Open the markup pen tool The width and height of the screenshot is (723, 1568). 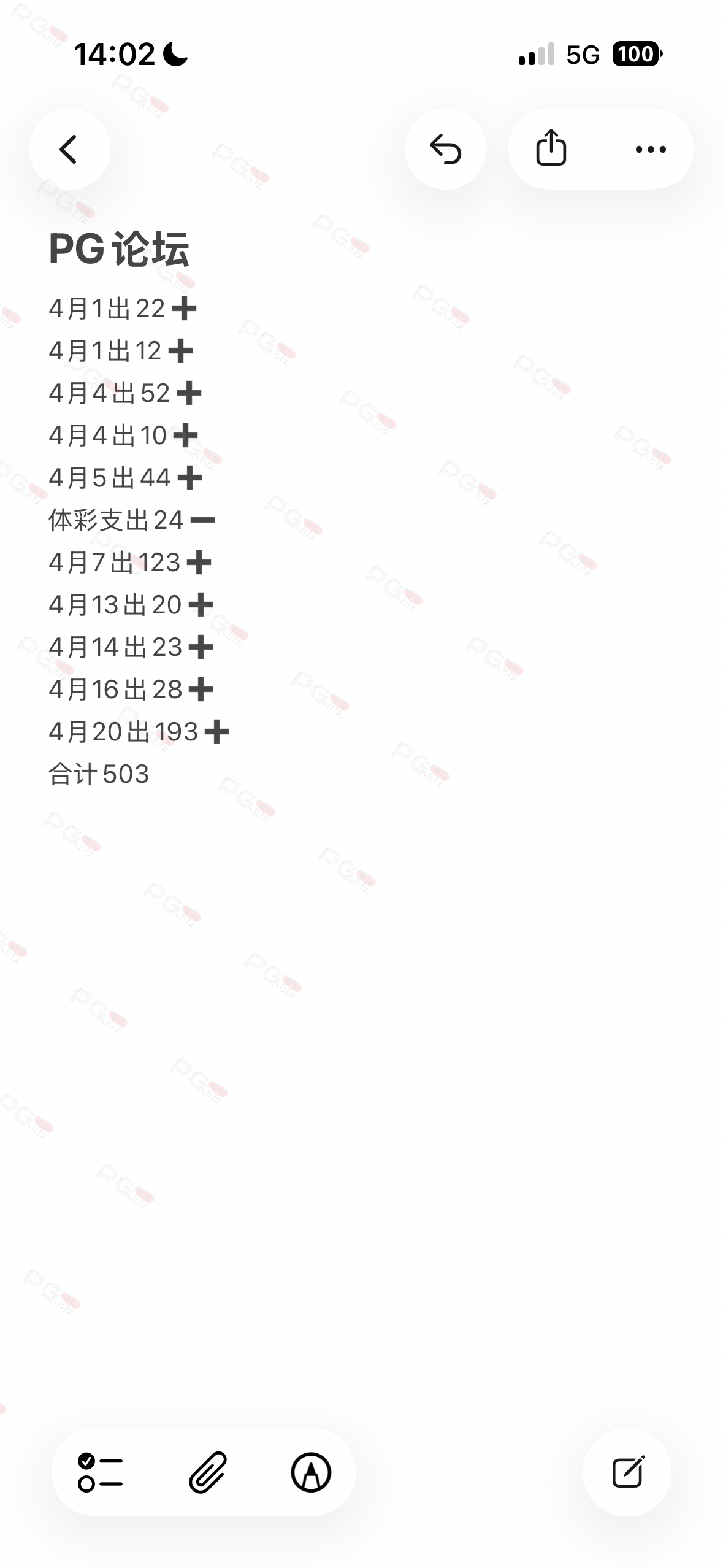point(311,1472)
